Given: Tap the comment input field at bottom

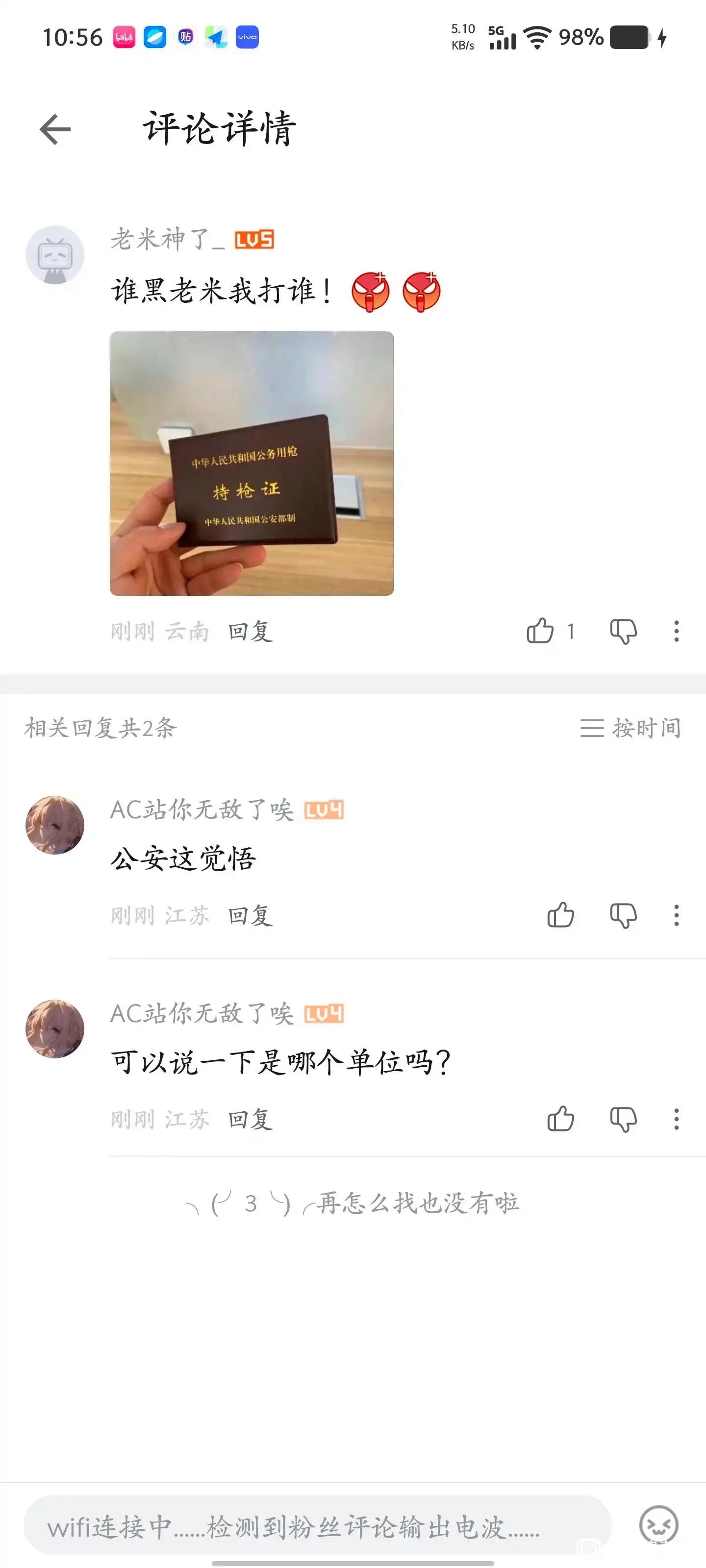Looking at the screenshot, I should tap(317, 1526).
